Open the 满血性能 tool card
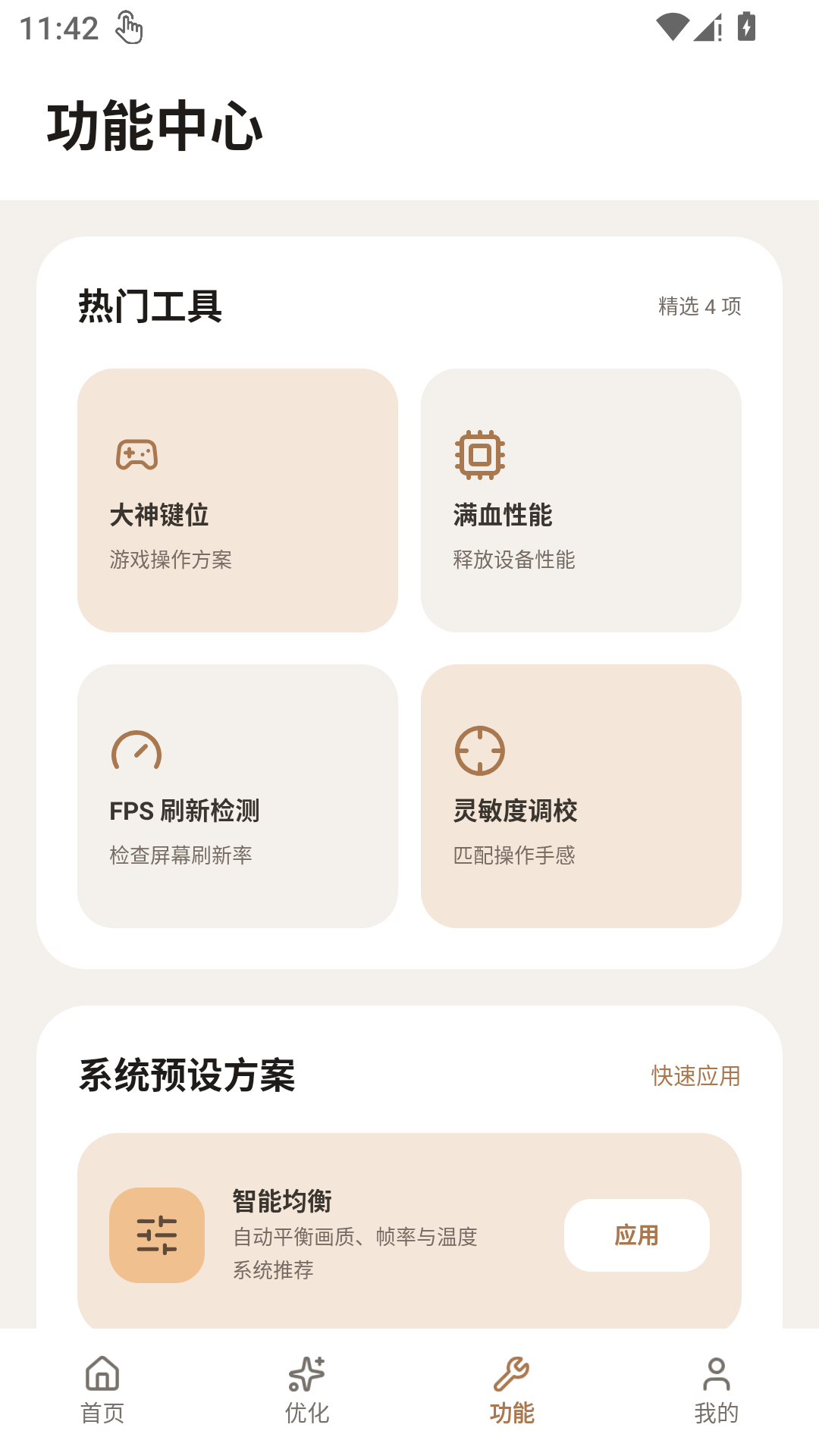This screenshot has height=1456, width=819. pyautogui.click(x=581, y=500)
